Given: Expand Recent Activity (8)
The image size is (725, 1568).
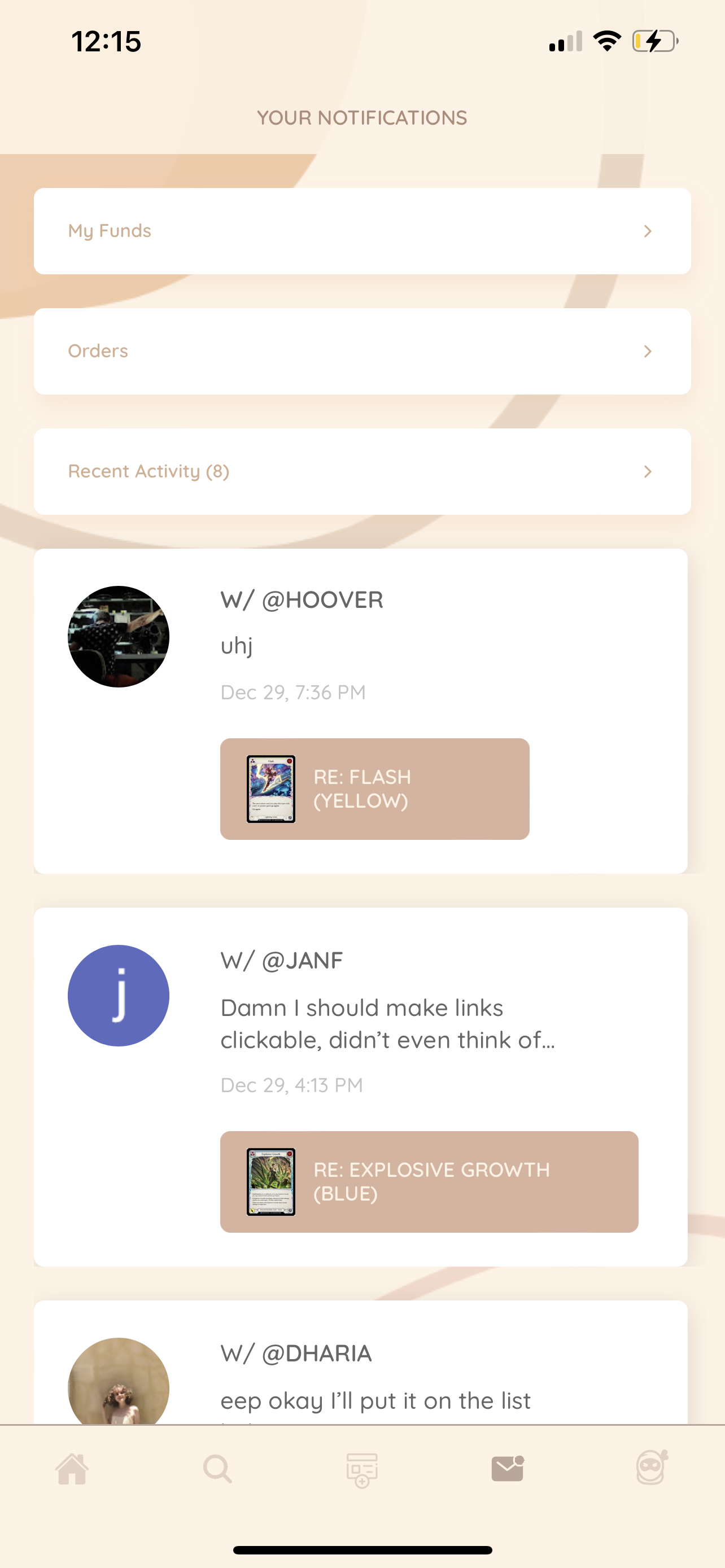Looking at the screenshot, I should pyautogui.click(x=361, y=471).
